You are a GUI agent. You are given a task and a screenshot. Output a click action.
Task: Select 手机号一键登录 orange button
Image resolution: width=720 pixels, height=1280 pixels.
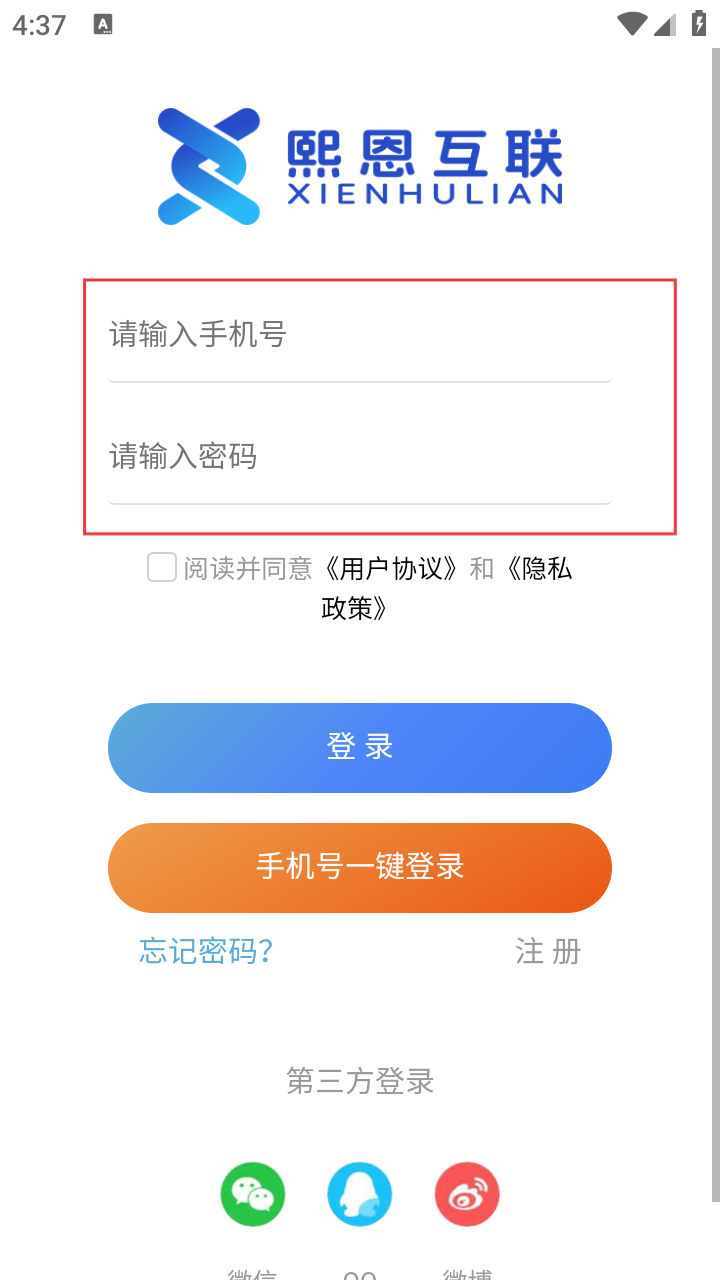click(x=359, y=868)
